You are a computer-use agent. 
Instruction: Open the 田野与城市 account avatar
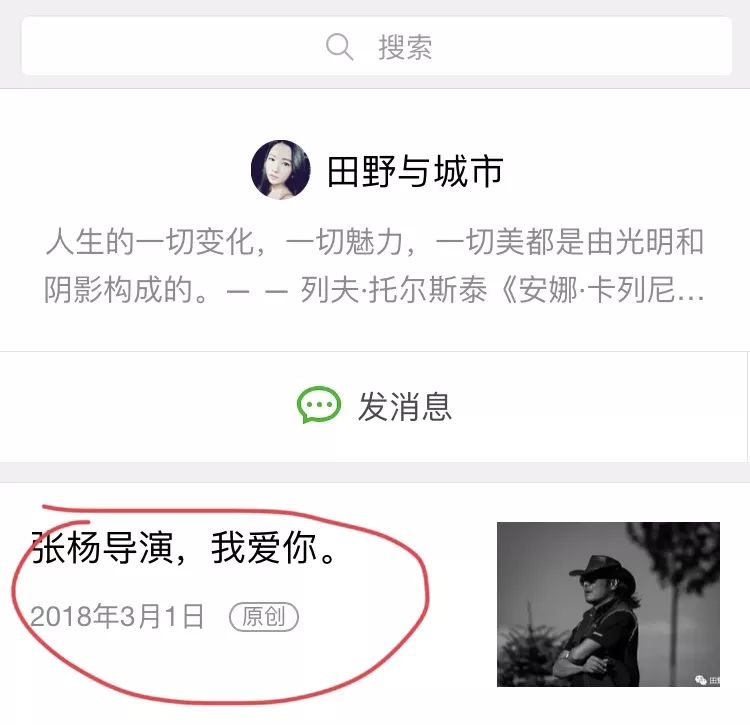coord(280,171)
